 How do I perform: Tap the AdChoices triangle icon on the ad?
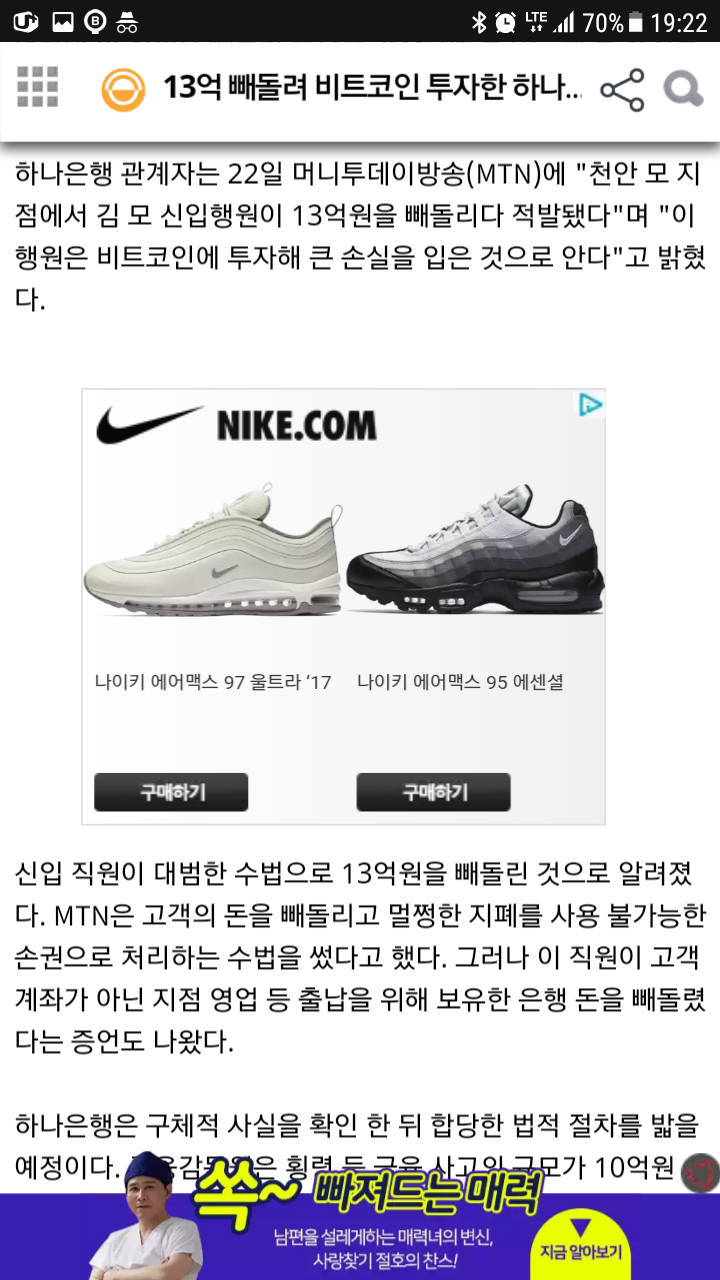(592, 403)
